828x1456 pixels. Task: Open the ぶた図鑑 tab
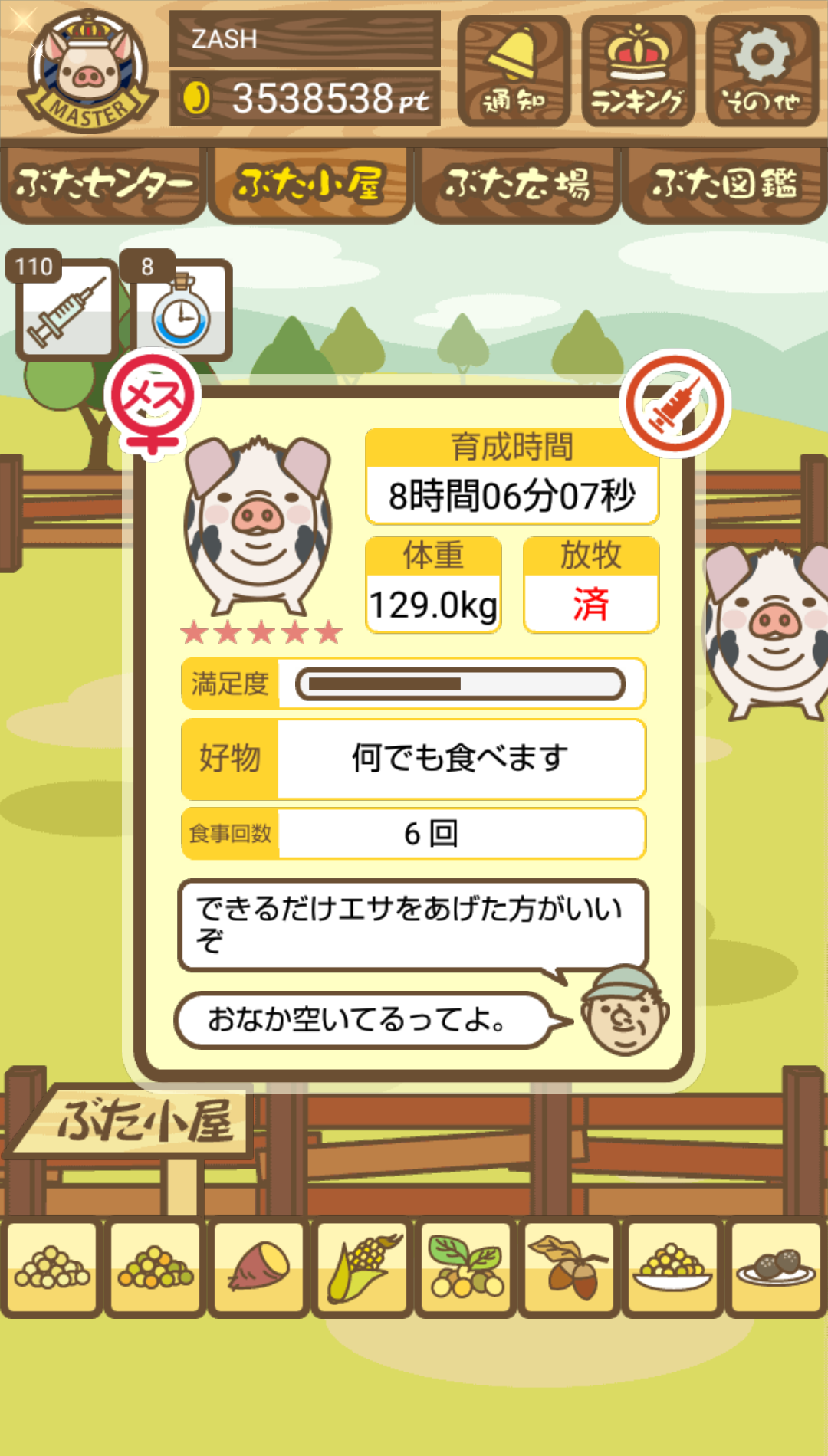[724, 184]
